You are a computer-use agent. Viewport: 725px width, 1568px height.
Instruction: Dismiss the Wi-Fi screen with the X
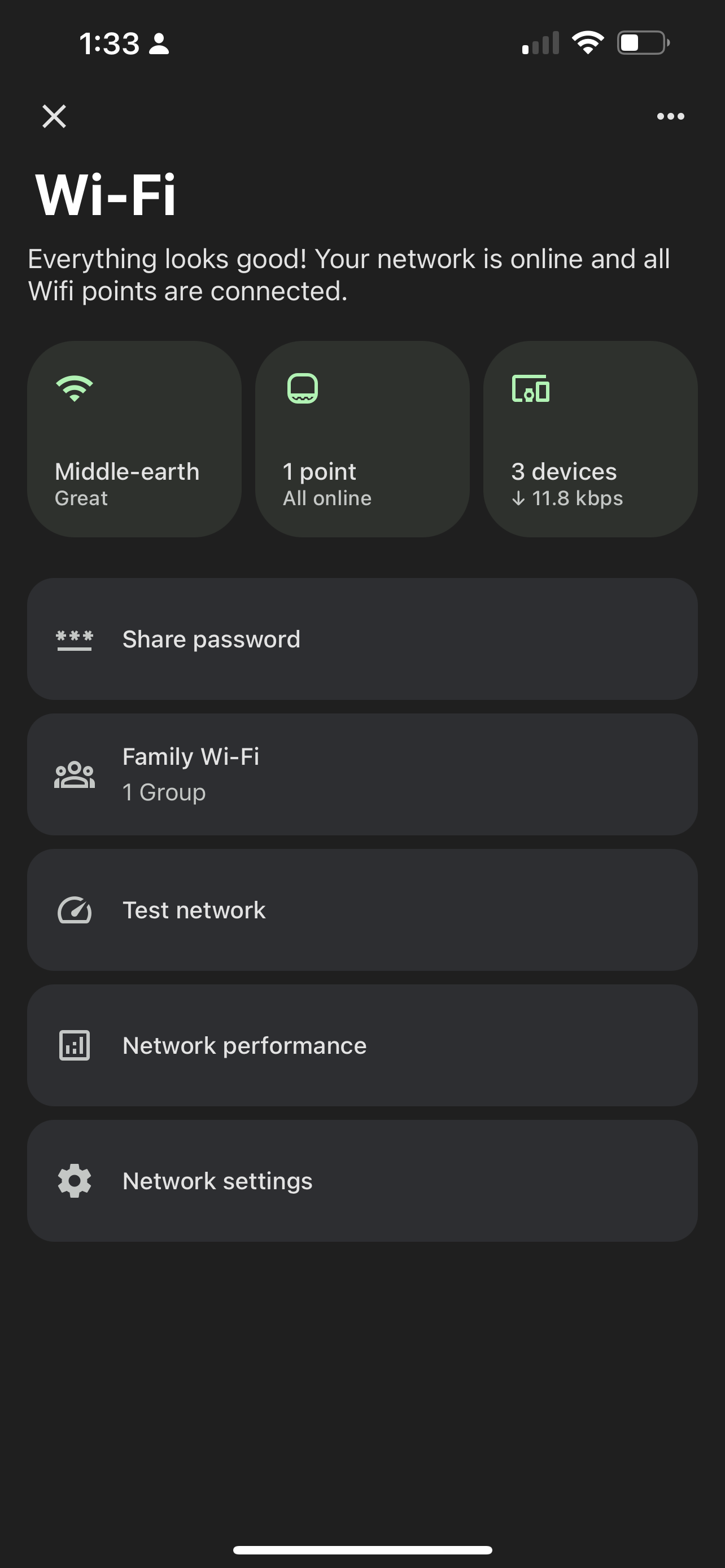(x=54, y=116)
